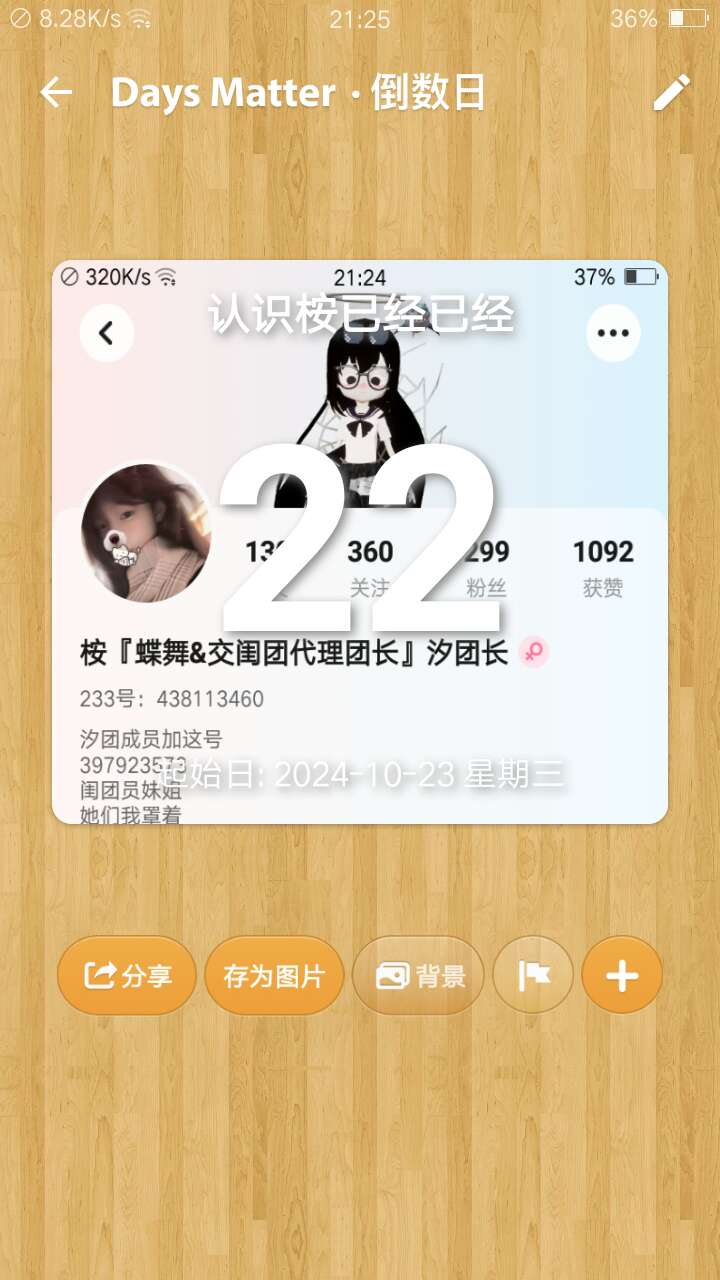Tap the orange plus button
This screenshot has height=1280, width=720.
(622, 975)
